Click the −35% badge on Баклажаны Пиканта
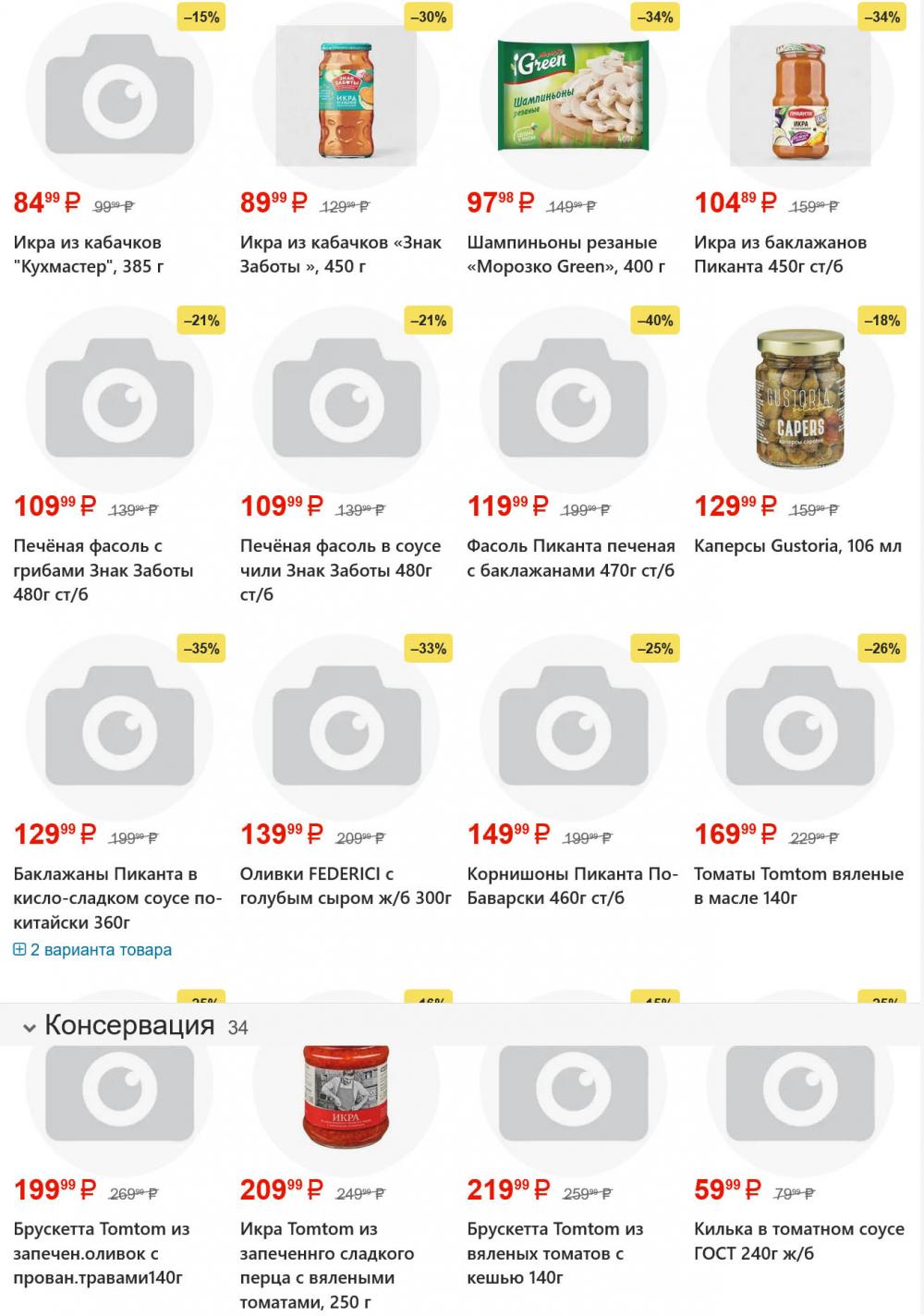The height and width of the screenshot is (1316, 924). click(x=202, y=649)
